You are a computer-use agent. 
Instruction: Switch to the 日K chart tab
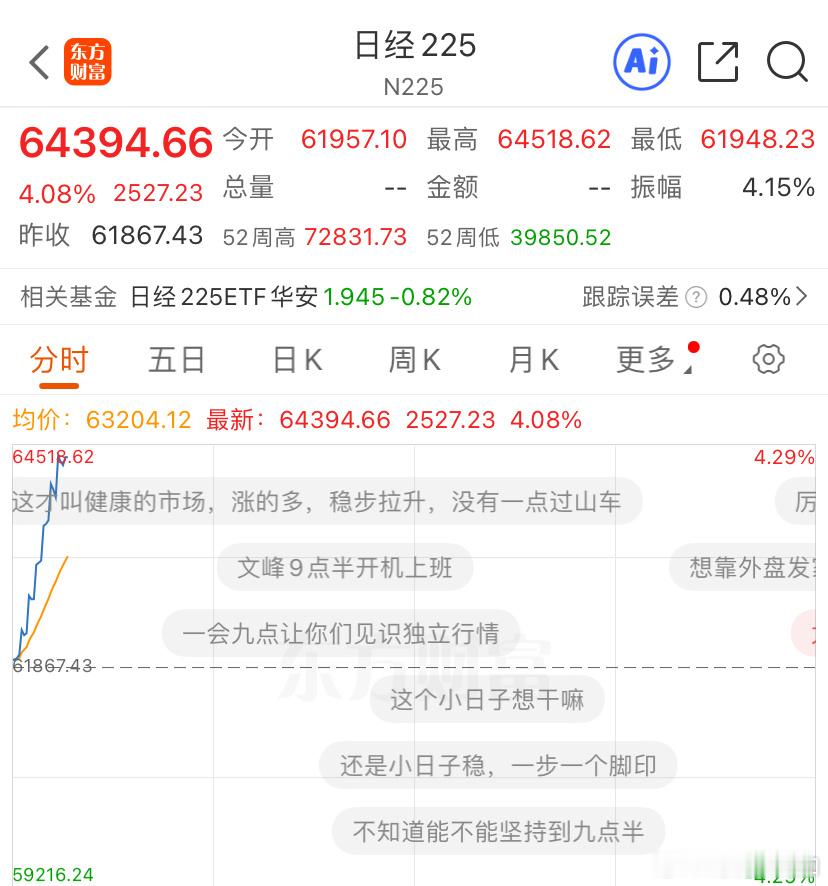click(297, 360)
